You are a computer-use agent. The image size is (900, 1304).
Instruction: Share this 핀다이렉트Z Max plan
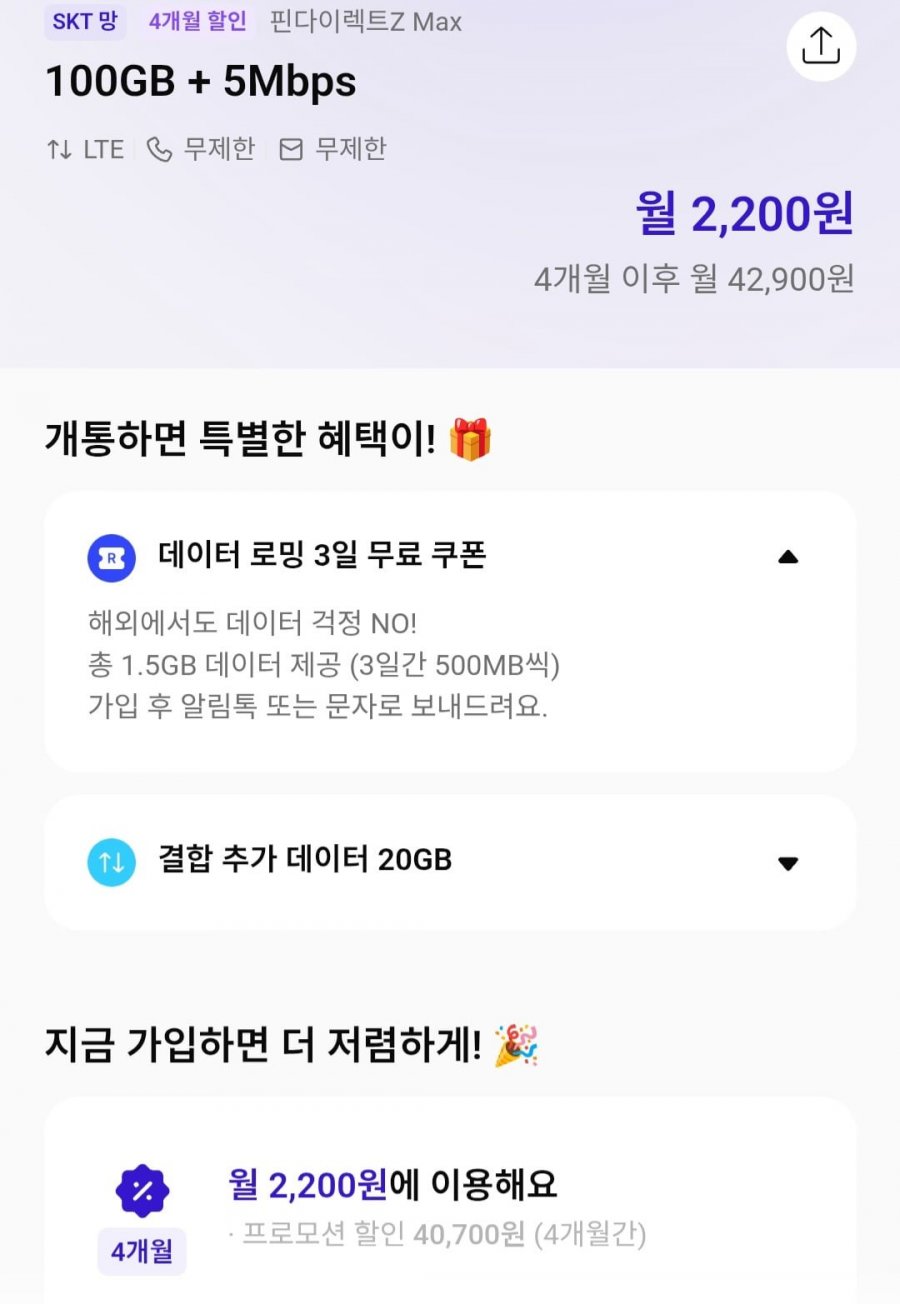coord(821,46)
